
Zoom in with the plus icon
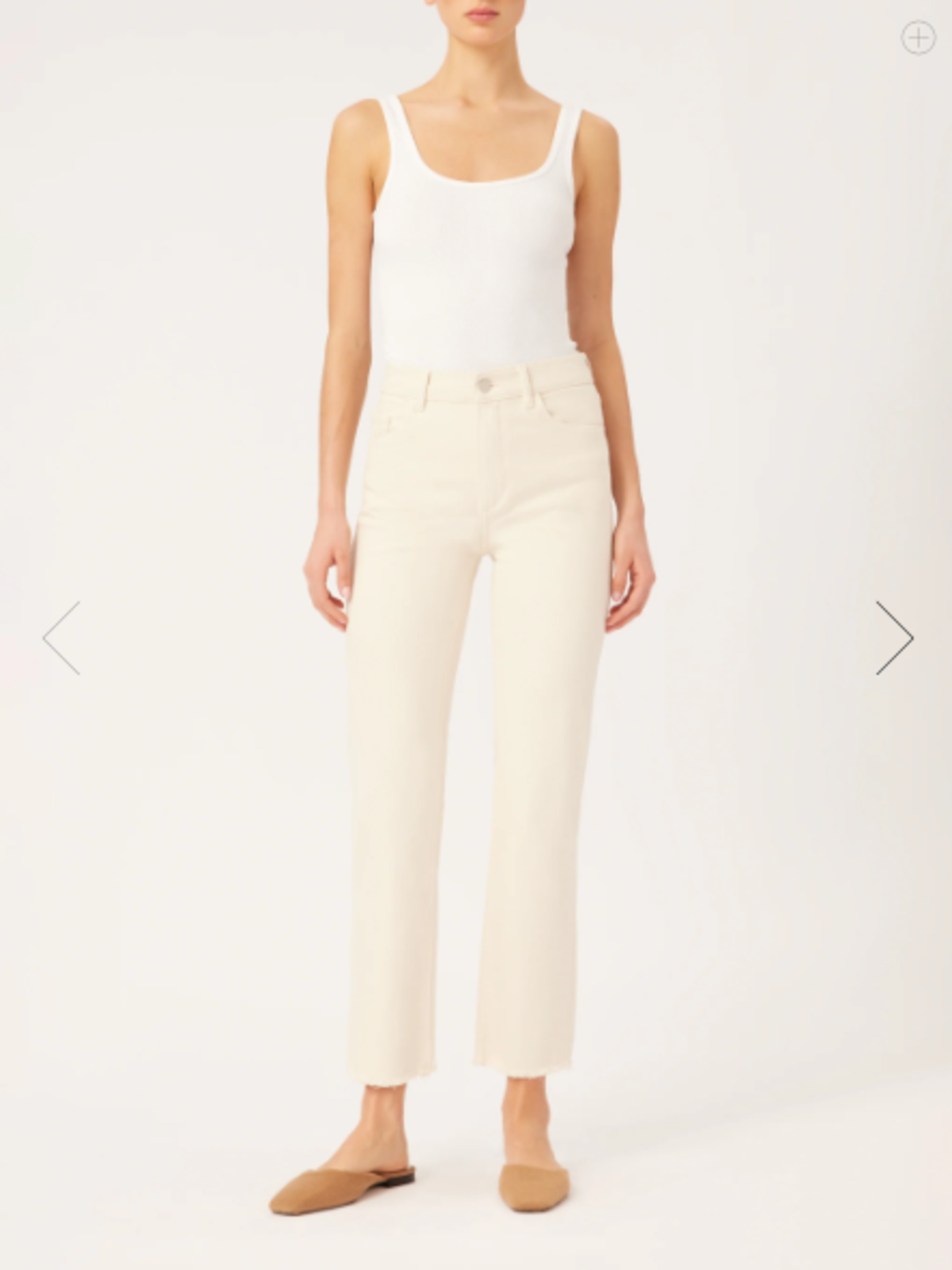click(918, 37)
